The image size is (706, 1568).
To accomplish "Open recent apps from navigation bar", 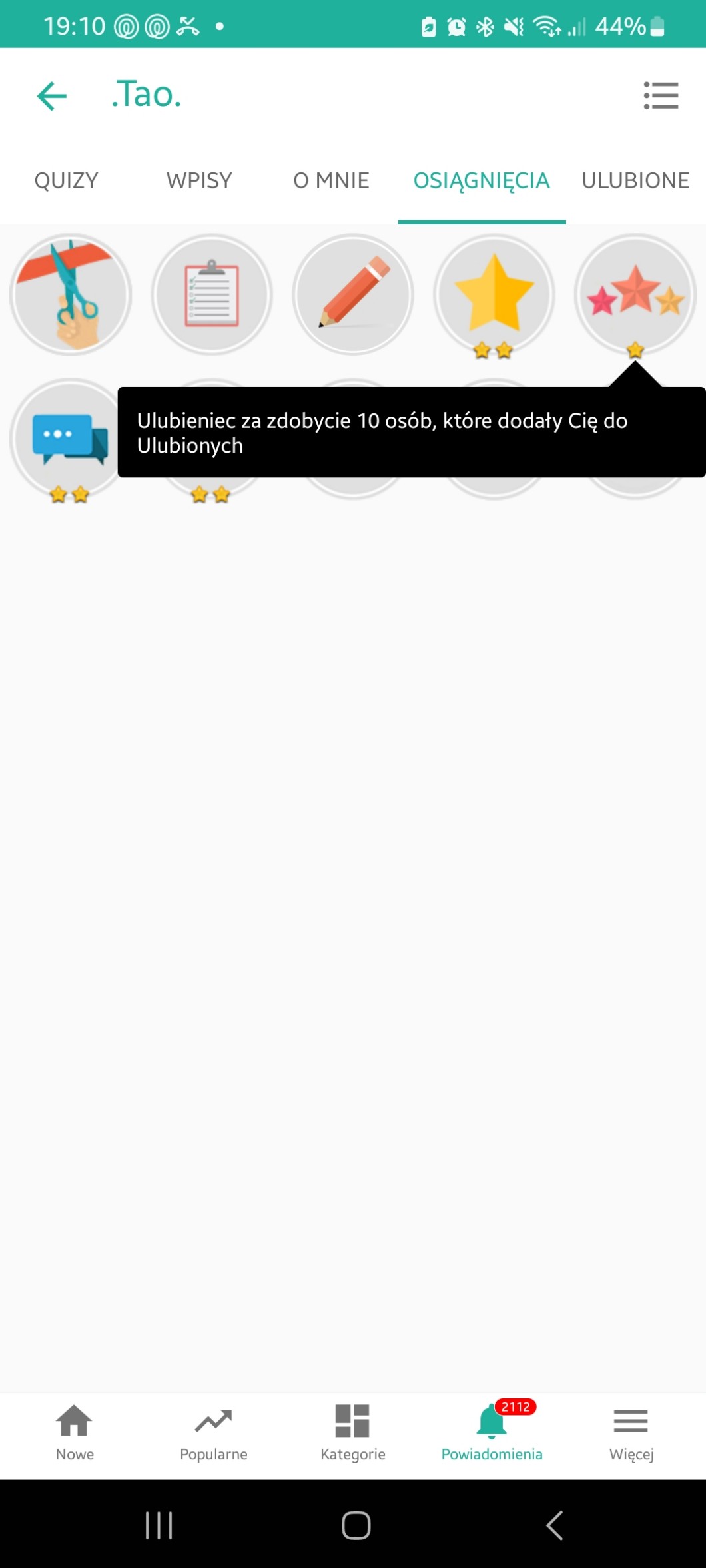I will (x=159, y=1525).
